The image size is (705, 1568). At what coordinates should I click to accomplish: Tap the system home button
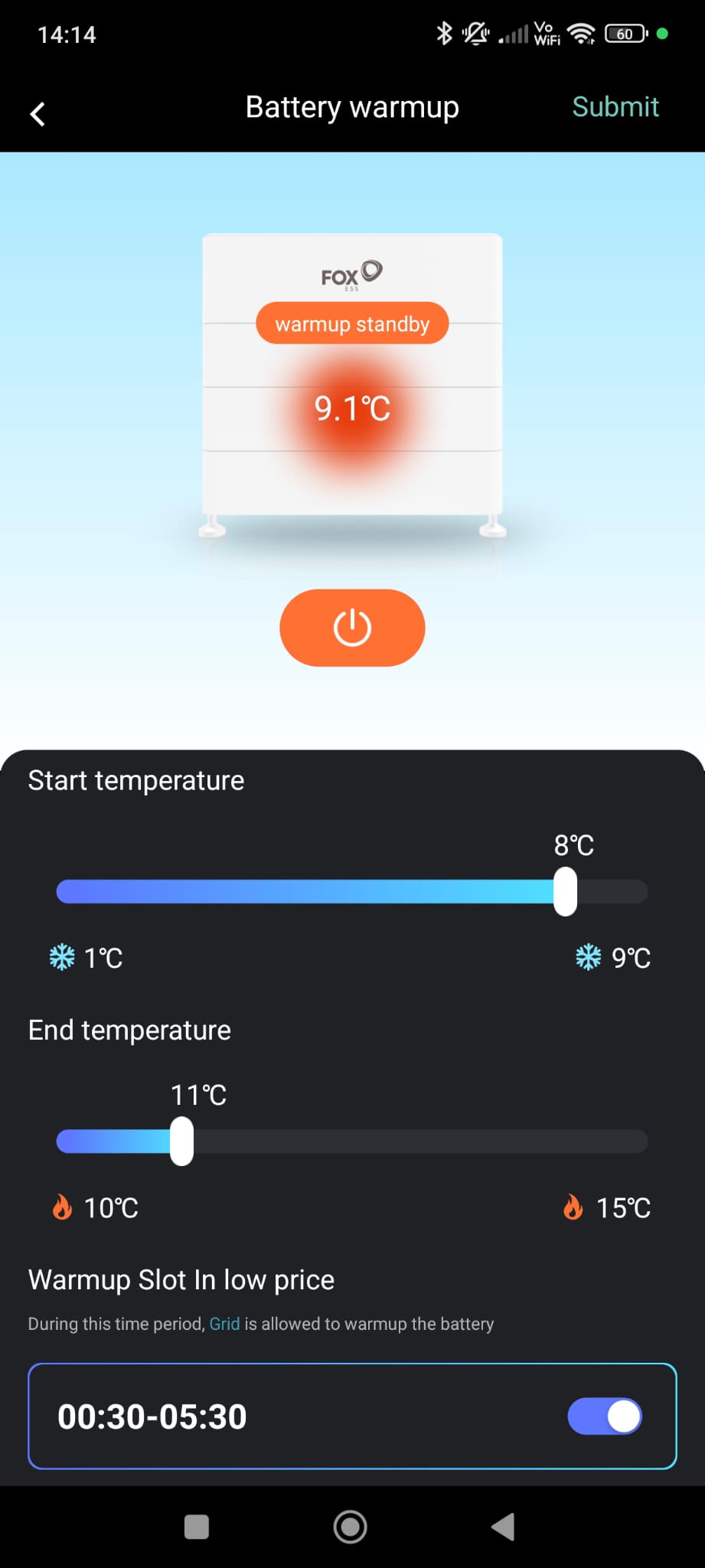click(351, 1527)
